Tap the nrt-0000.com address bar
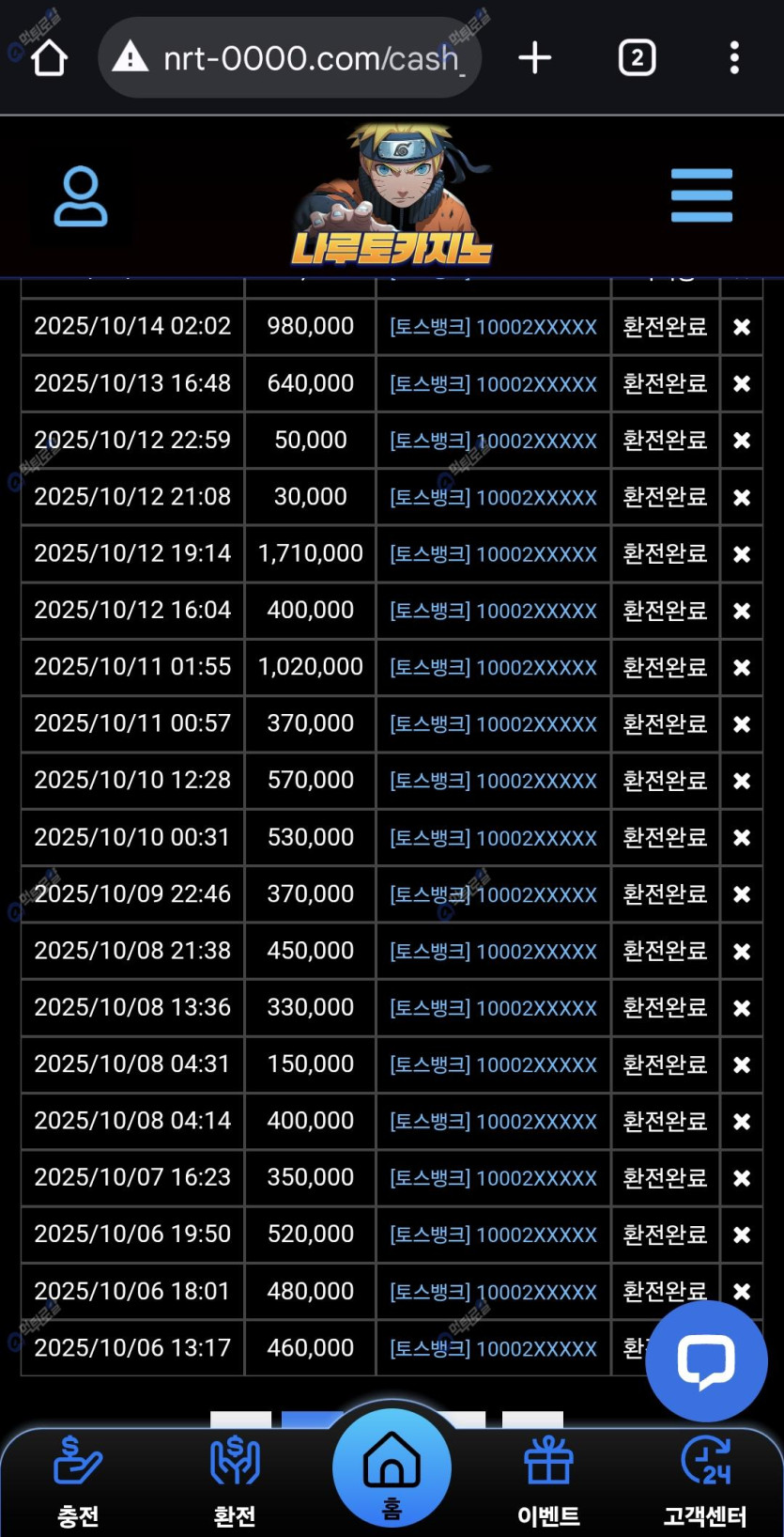Viewport: 784px width, 1537px height. coord(291,58)
